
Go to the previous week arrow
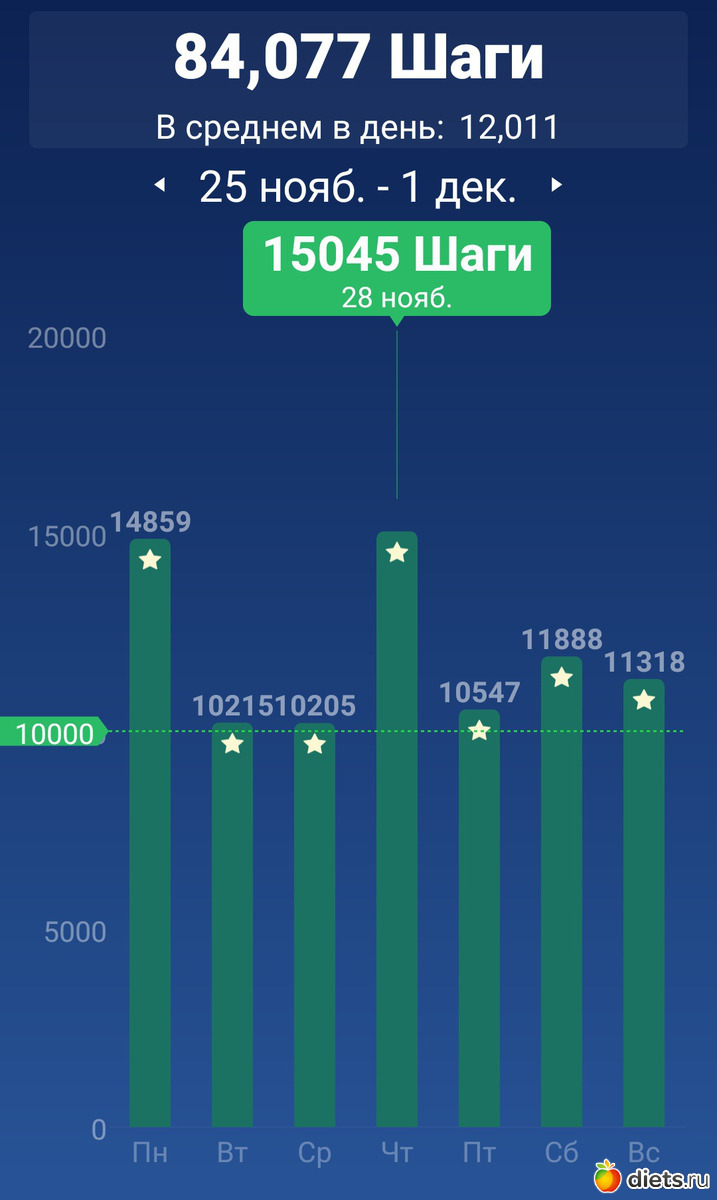tap(159, 186)
